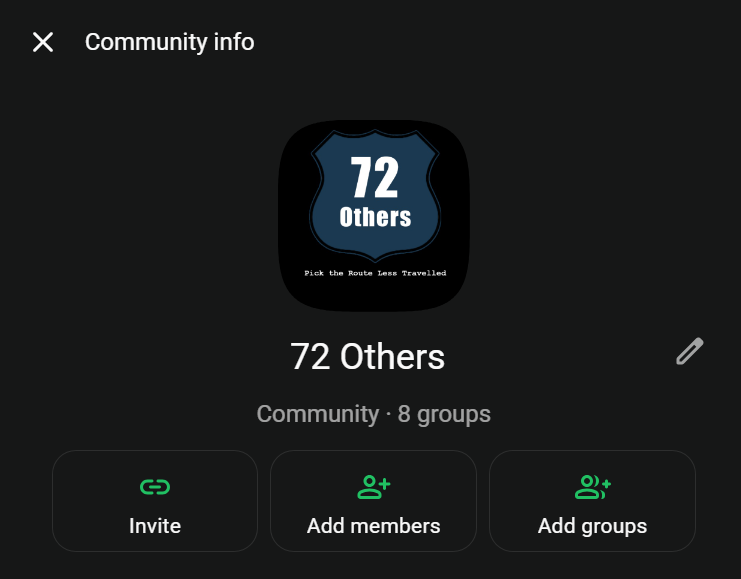Tap the Invite link button
Image resolution: width=741 pixels, height=579 pixels.
[x=155, y=501]
